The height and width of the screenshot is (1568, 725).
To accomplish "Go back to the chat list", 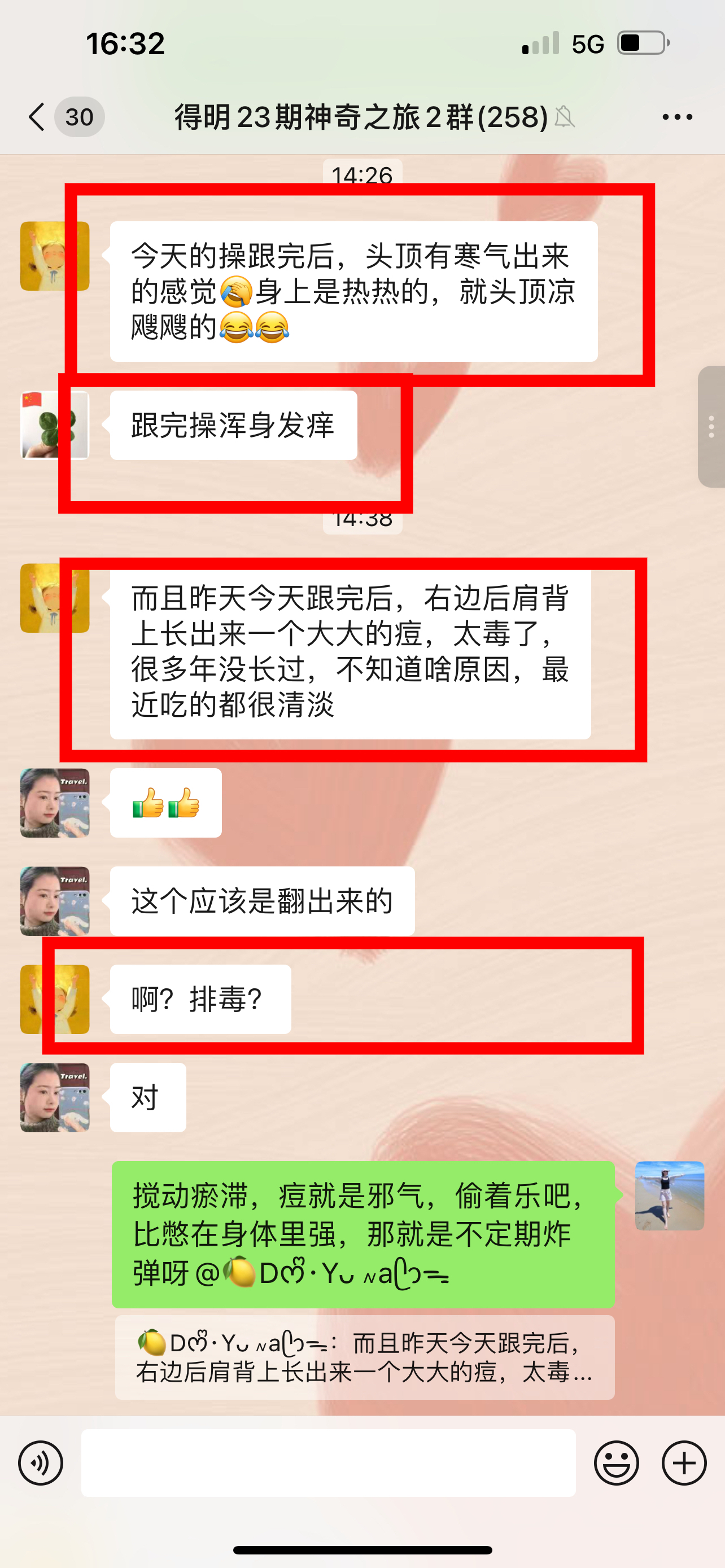I will 38,117.
